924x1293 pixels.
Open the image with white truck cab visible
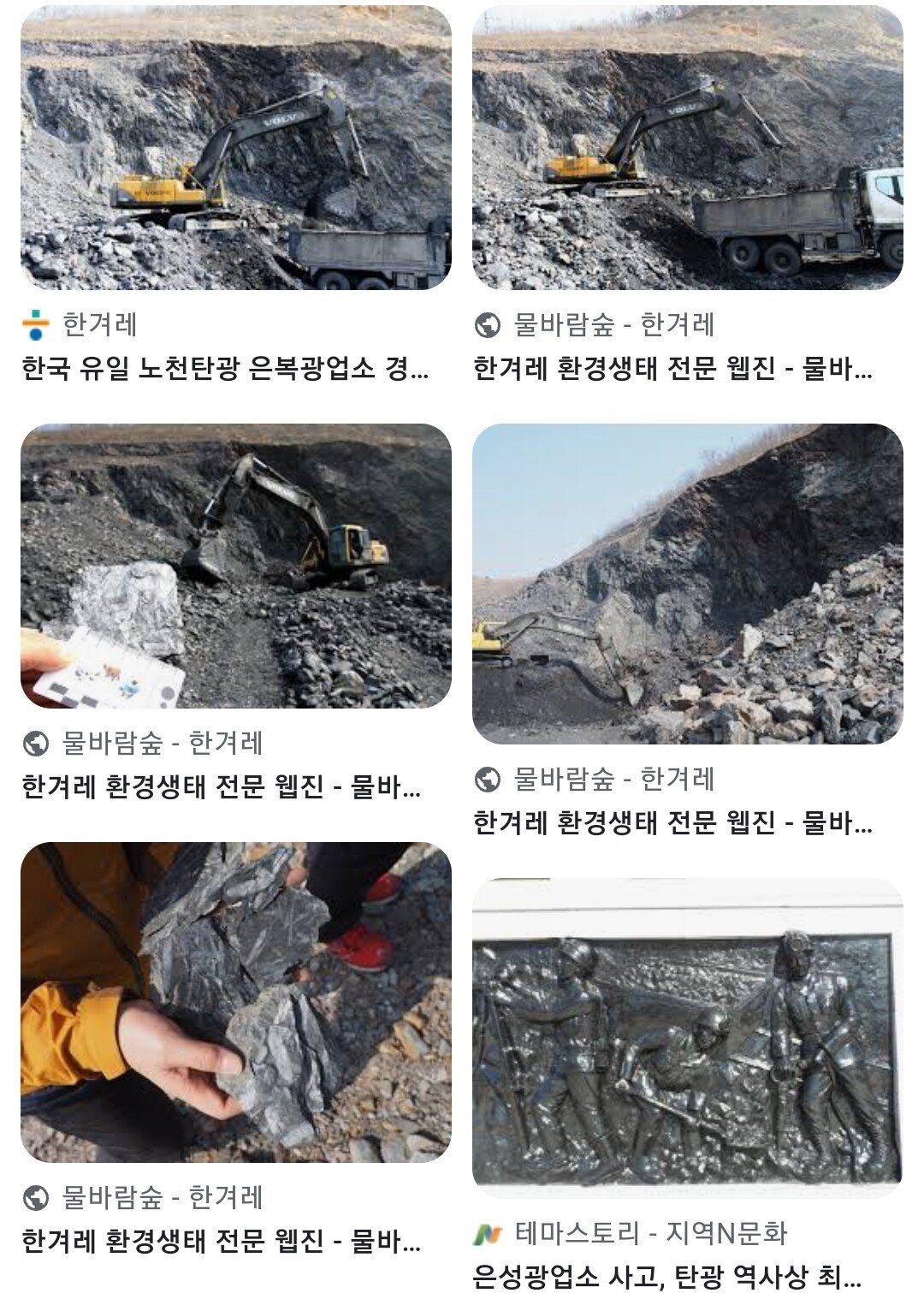tap(687, 147)
